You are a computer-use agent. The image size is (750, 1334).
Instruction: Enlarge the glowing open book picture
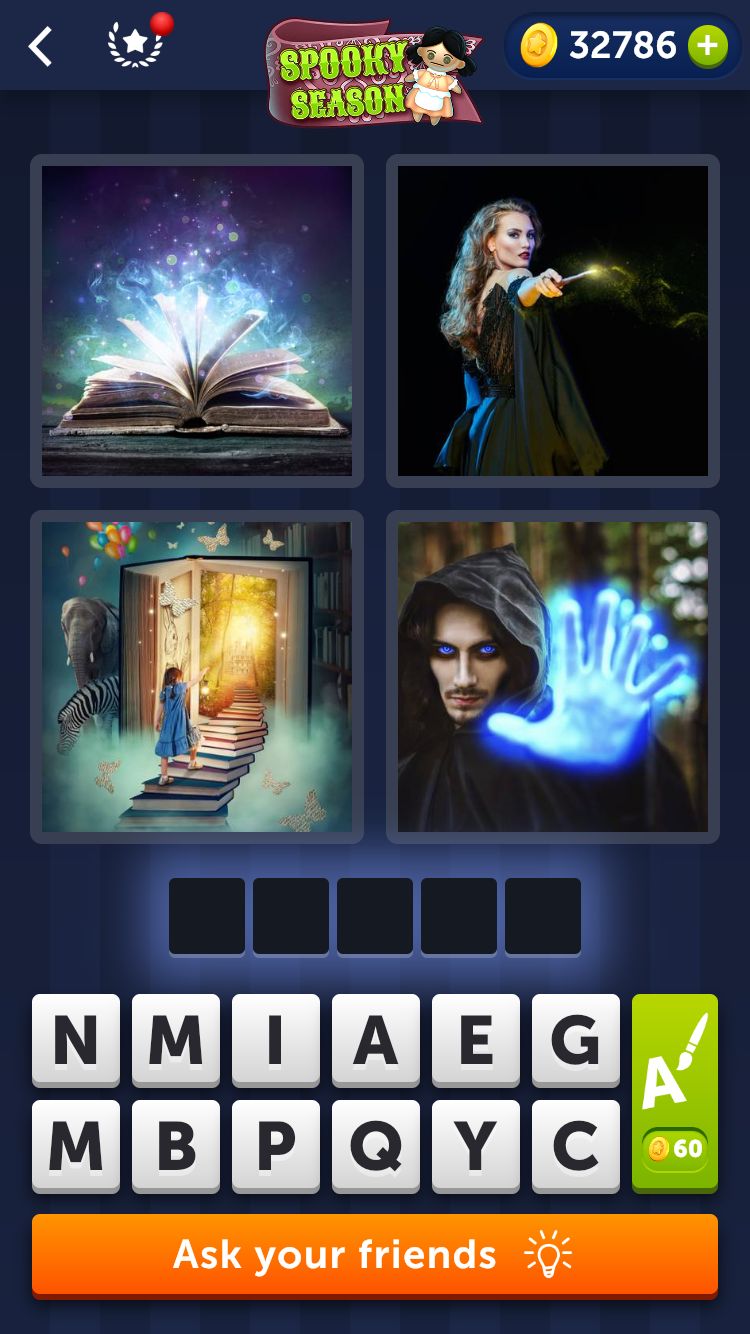(197, 320)
